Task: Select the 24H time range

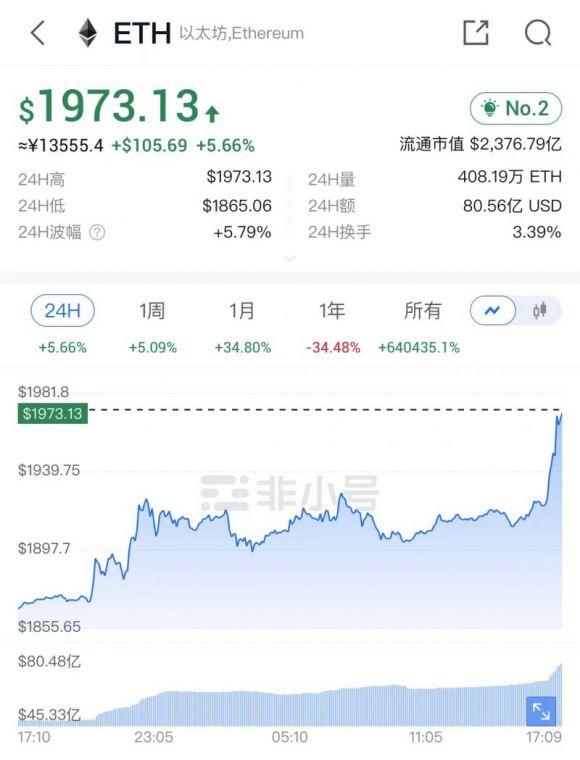Action: tap(63, 311)
